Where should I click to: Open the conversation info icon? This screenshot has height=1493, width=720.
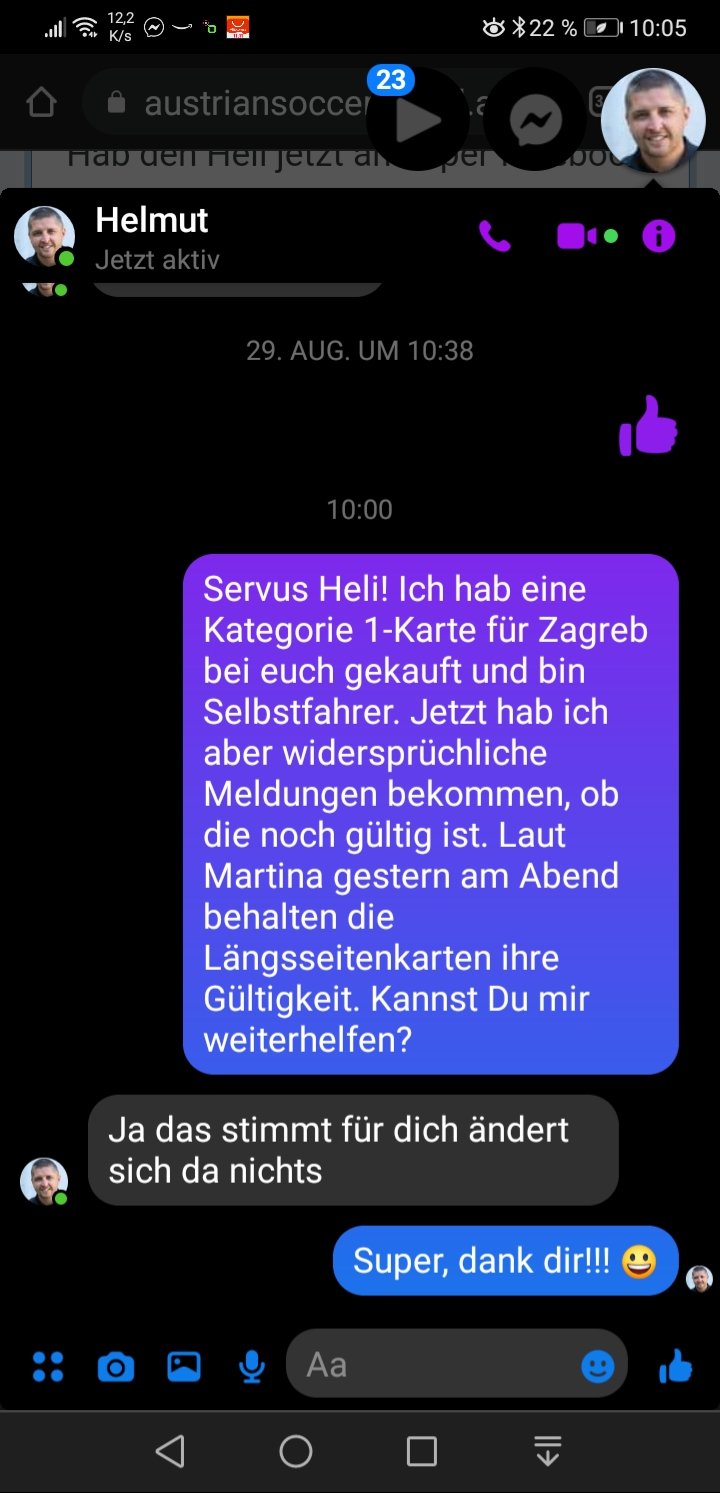point(658,236)
